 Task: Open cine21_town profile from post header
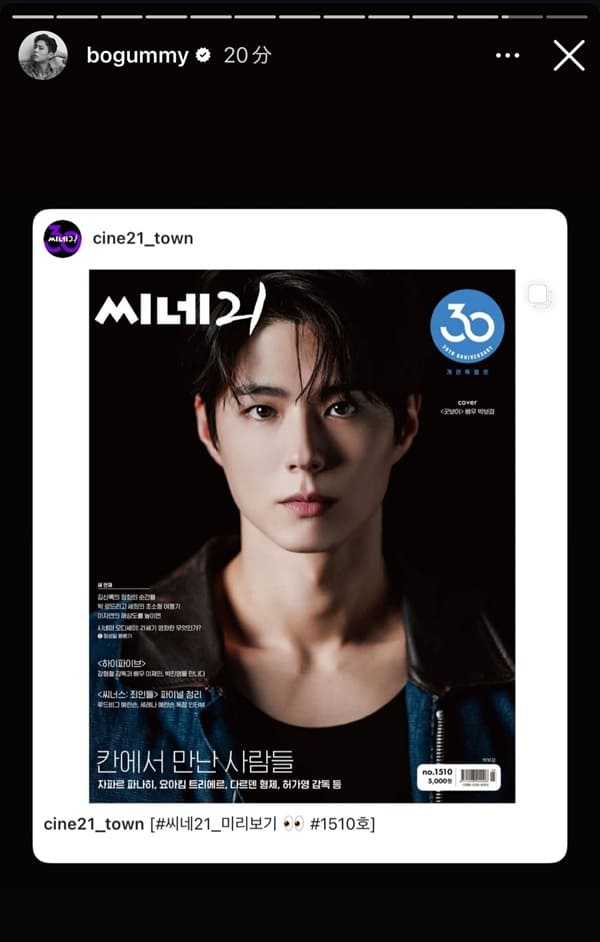point(142,238)
